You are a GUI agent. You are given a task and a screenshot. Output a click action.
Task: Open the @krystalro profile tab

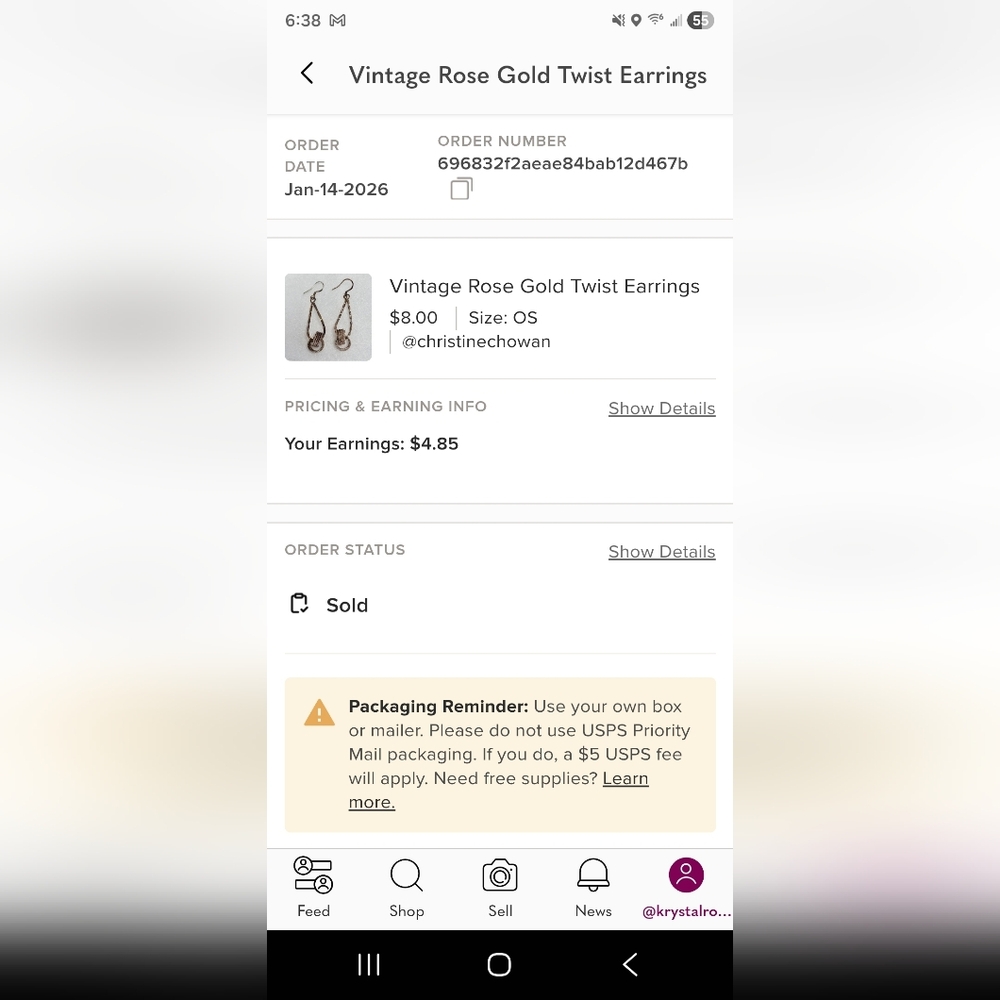point(686,887)
